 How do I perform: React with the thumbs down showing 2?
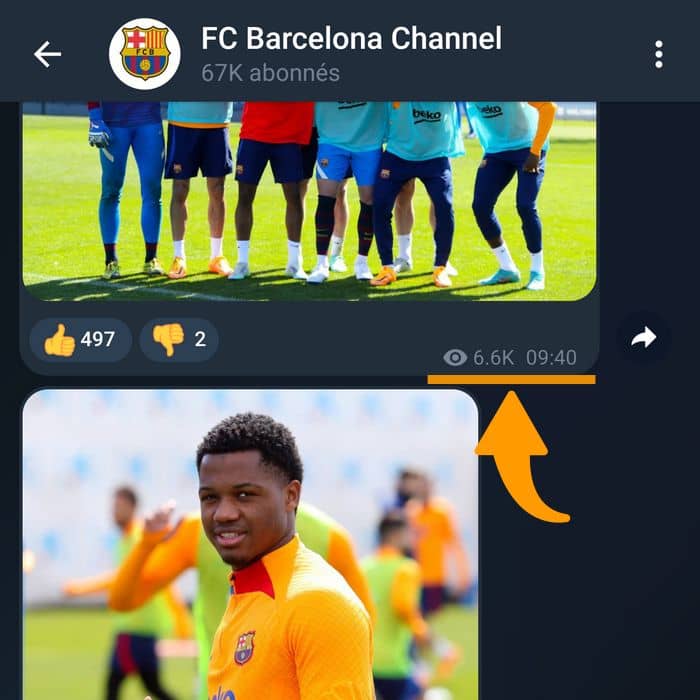[180, 340]
